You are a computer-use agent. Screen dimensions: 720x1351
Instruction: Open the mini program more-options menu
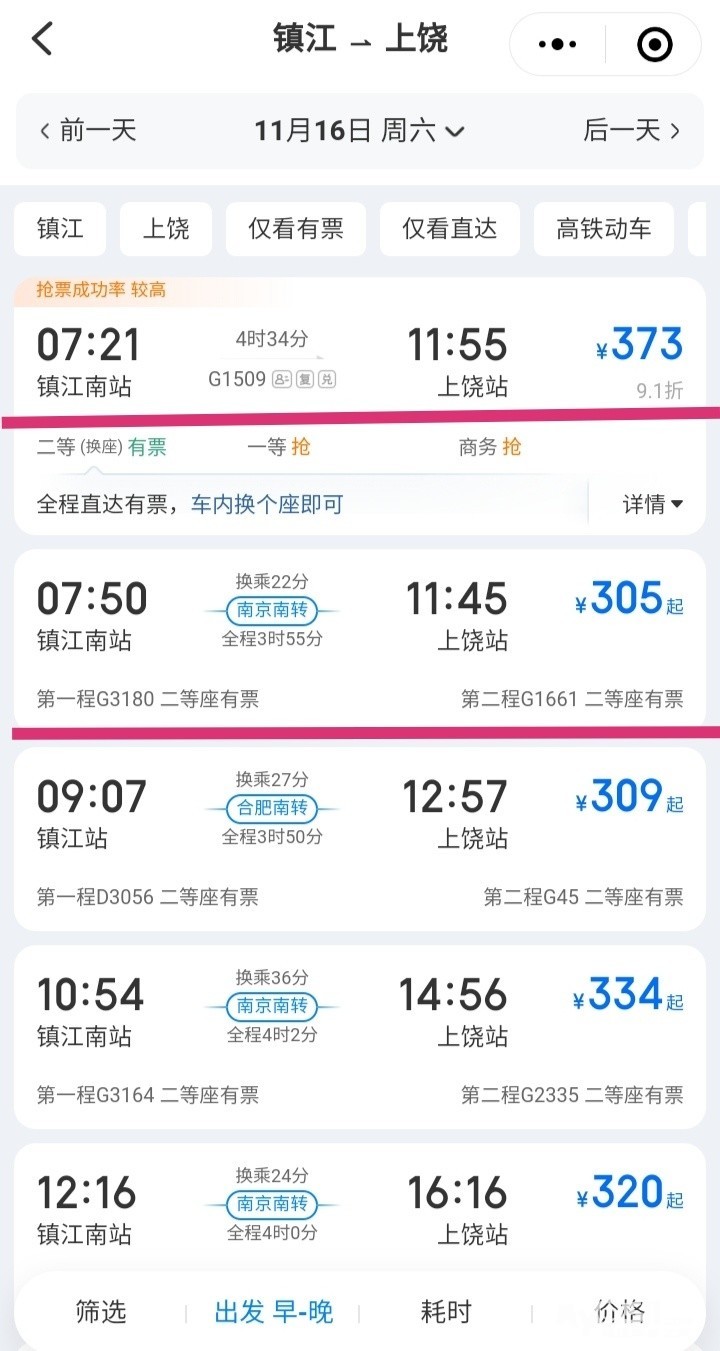pos(558,44)
